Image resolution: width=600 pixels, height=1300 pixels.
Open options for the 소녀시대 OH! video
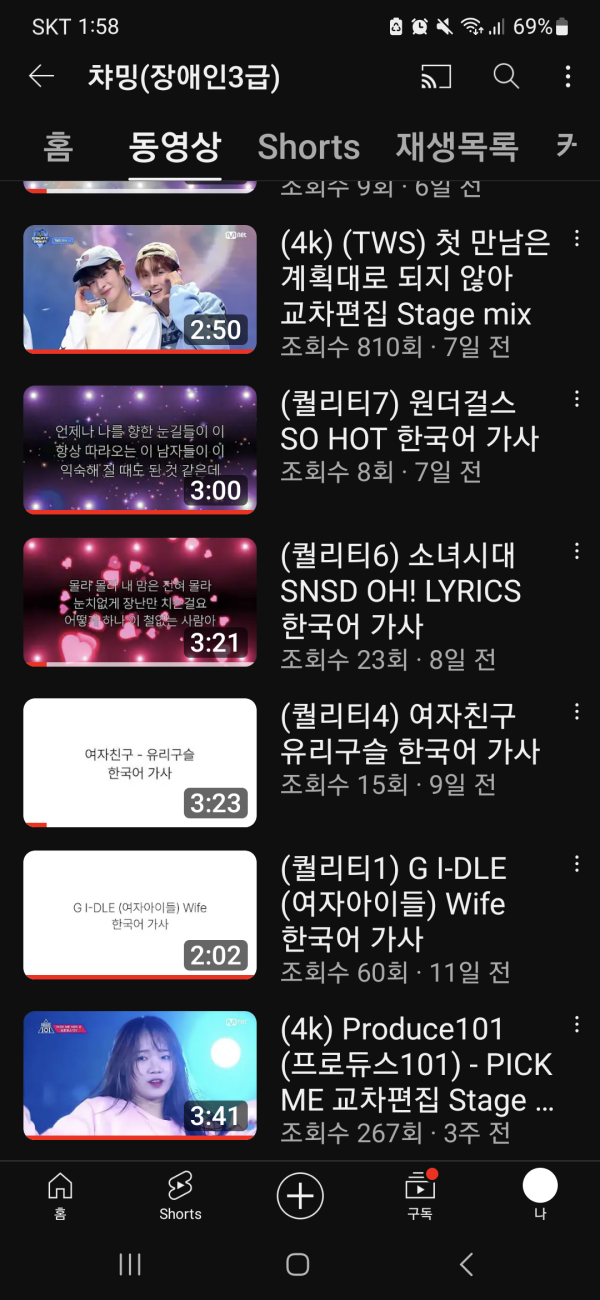[x=576, y=551]
